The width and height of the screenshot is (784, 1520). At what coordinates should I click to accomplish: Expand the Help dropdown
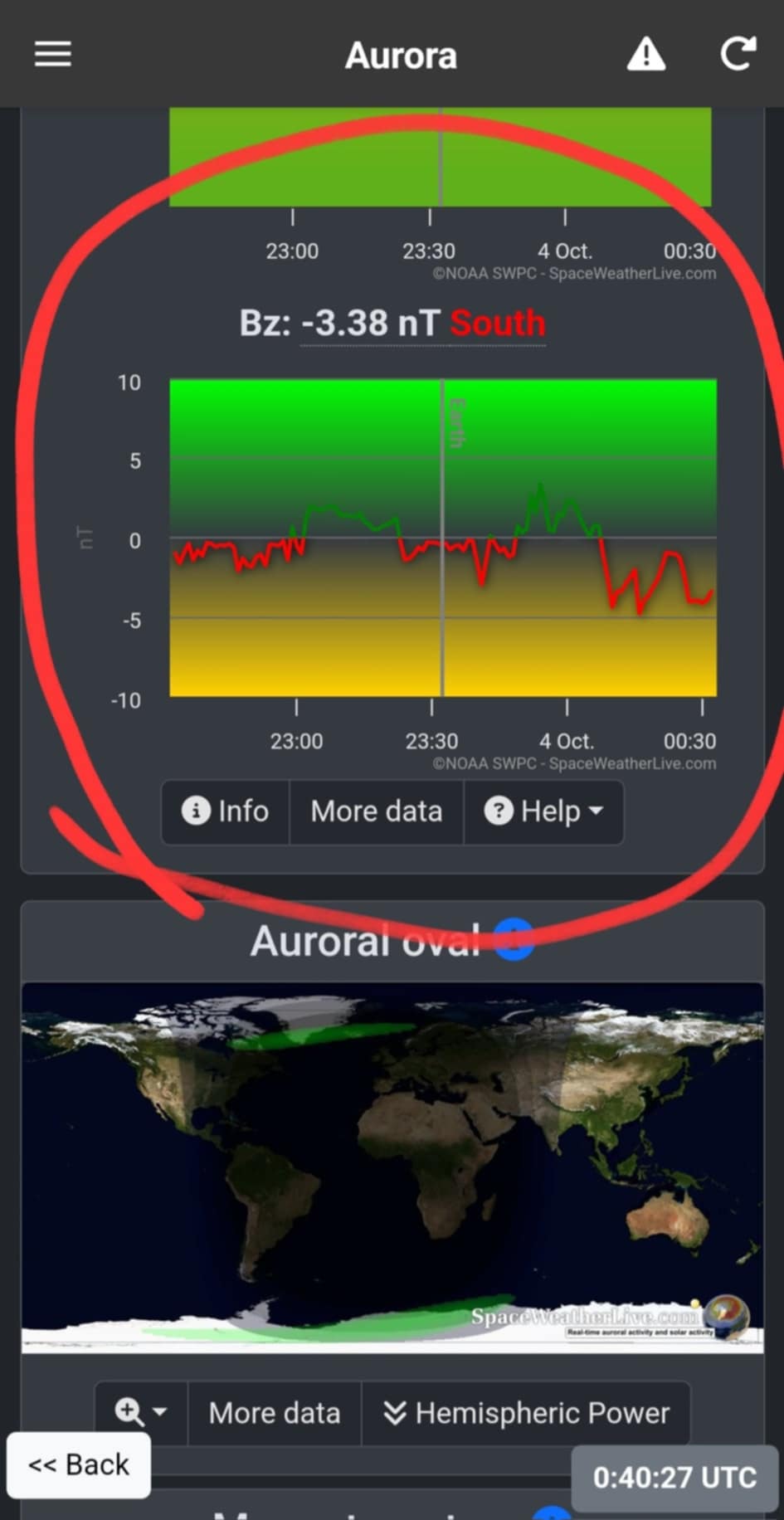point(543,811)
